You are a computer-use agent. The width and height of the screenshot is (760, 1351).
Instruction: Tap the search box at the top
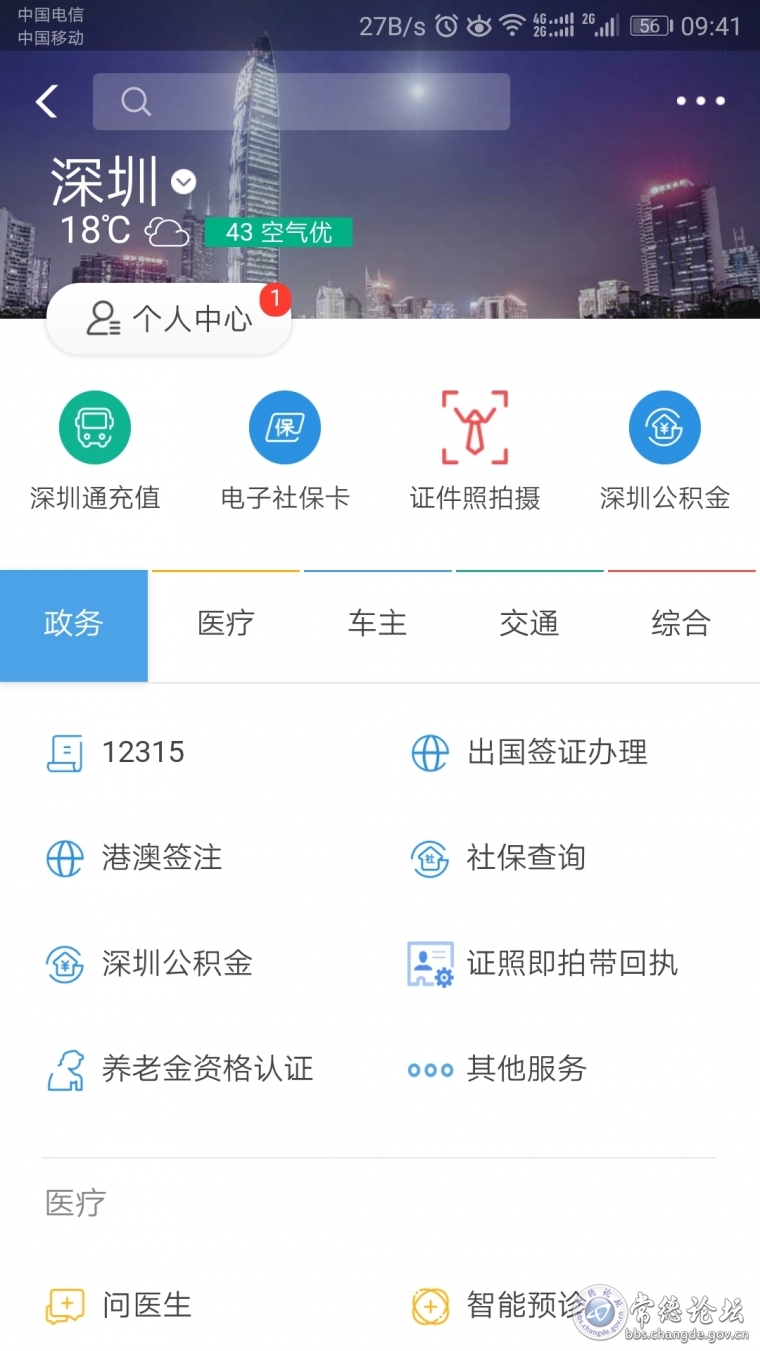point(301,101)
